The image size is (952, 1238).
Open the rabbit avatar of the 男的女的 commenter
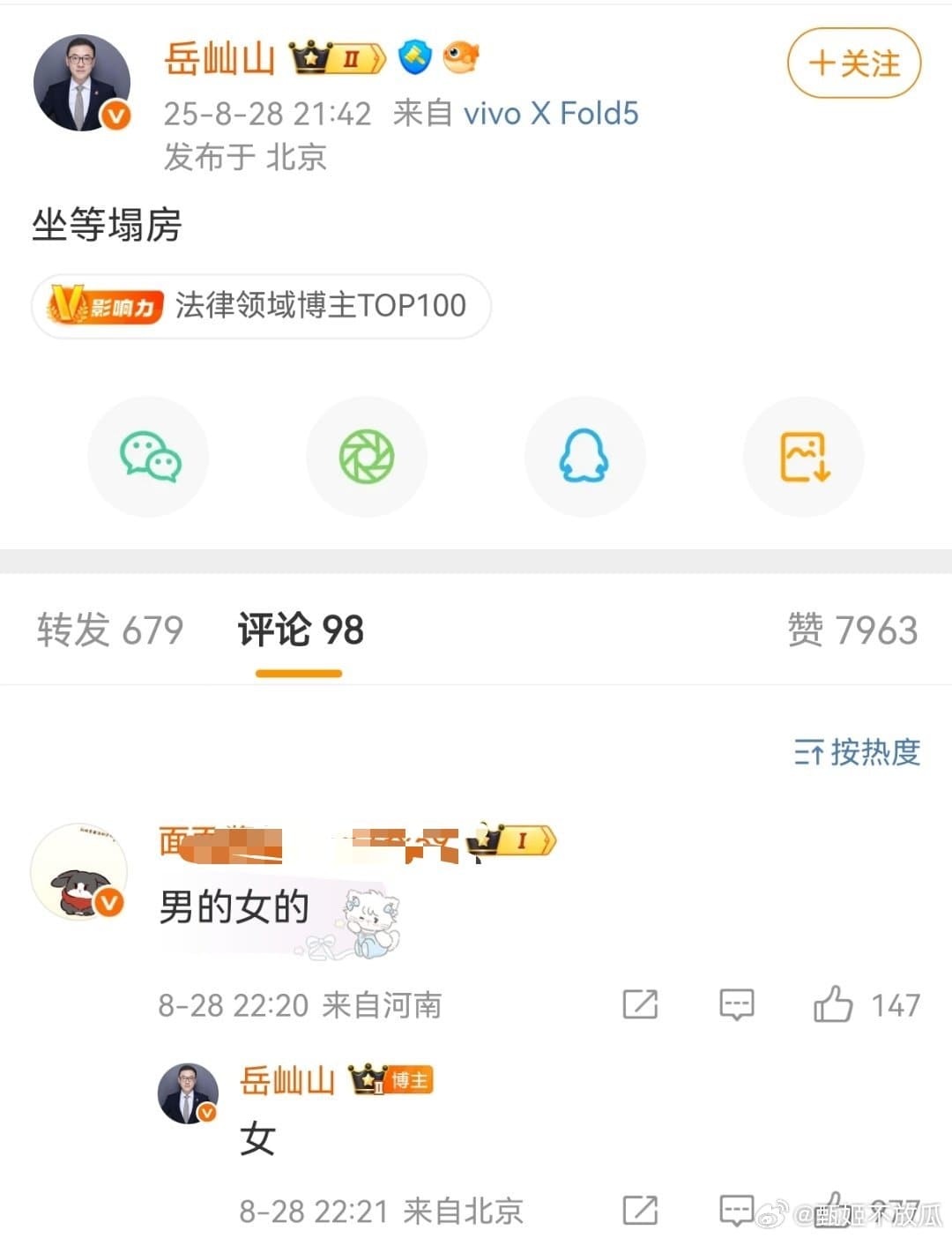point(79,872)
